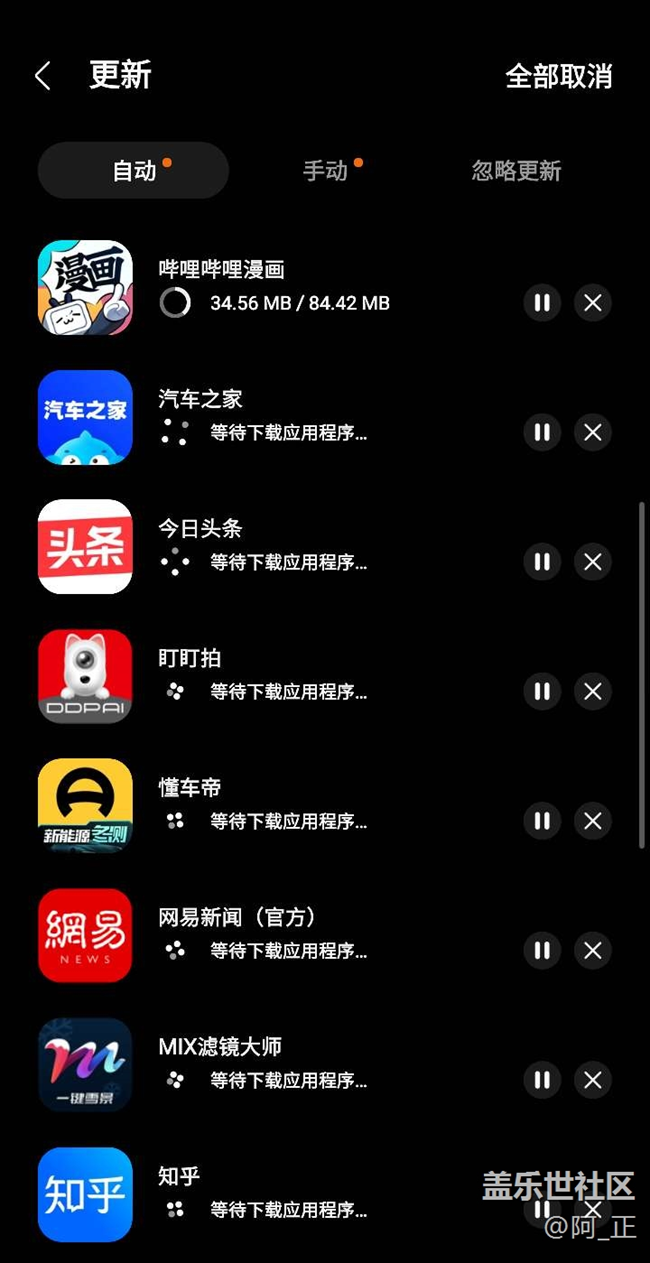Image resolution: width=650 pixels, height=1263 pixels.
Task: Pause the 懂车帝 update
Action: click(x=542, y=821)
